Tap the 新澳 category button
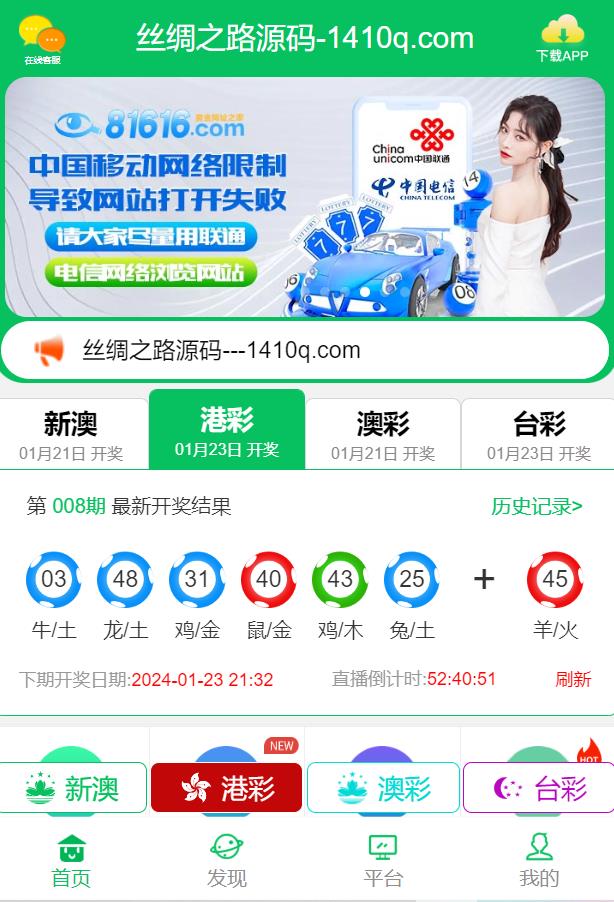Viewport: 614px width, 902px height. point(73,788)
